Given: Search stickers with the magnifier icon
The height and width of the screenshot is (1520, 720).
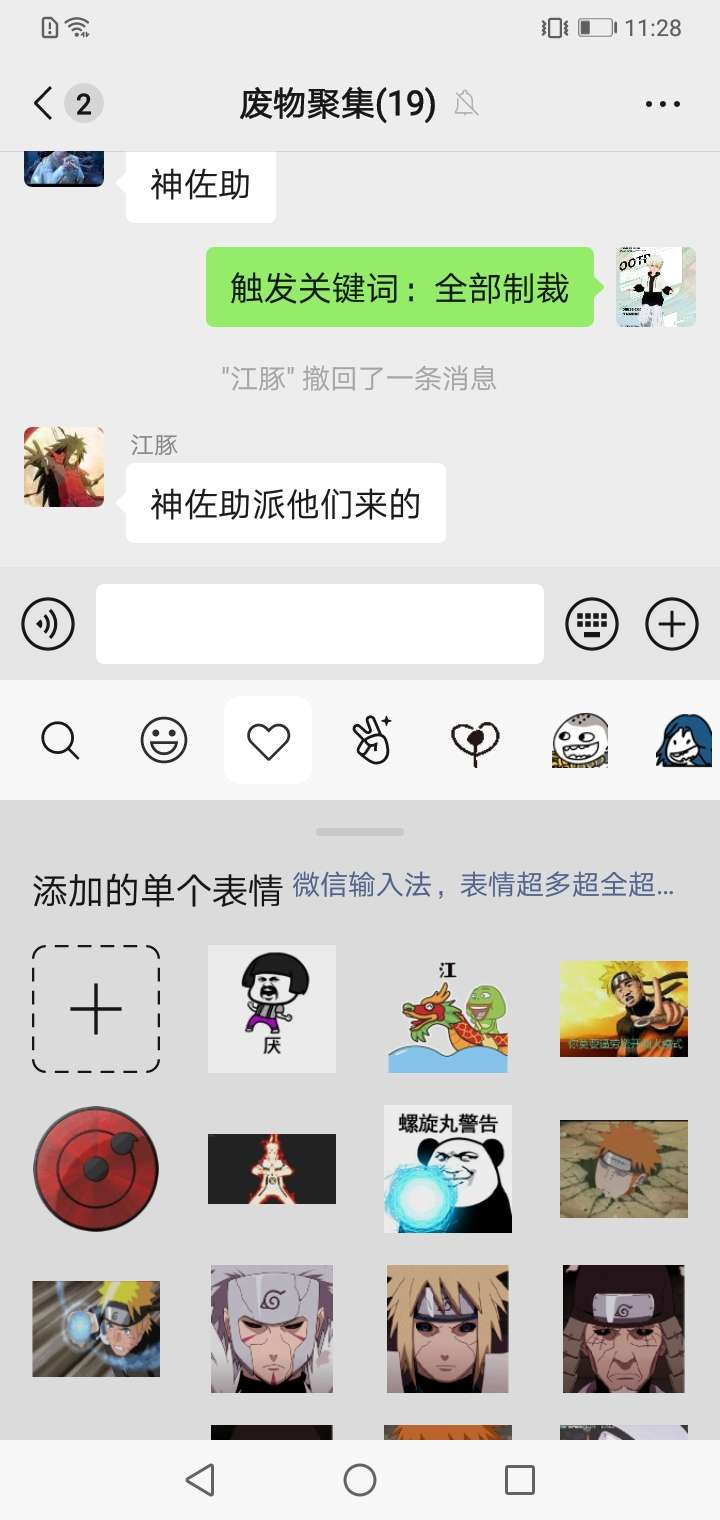Looking at the screenshot, I should click(x=60, y=741).
